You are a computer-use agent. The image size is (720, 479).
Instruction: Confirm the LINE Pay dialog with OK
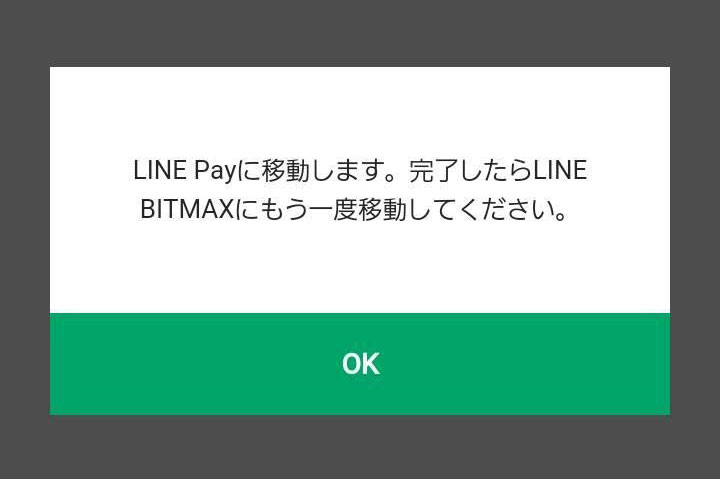(360, 364)
